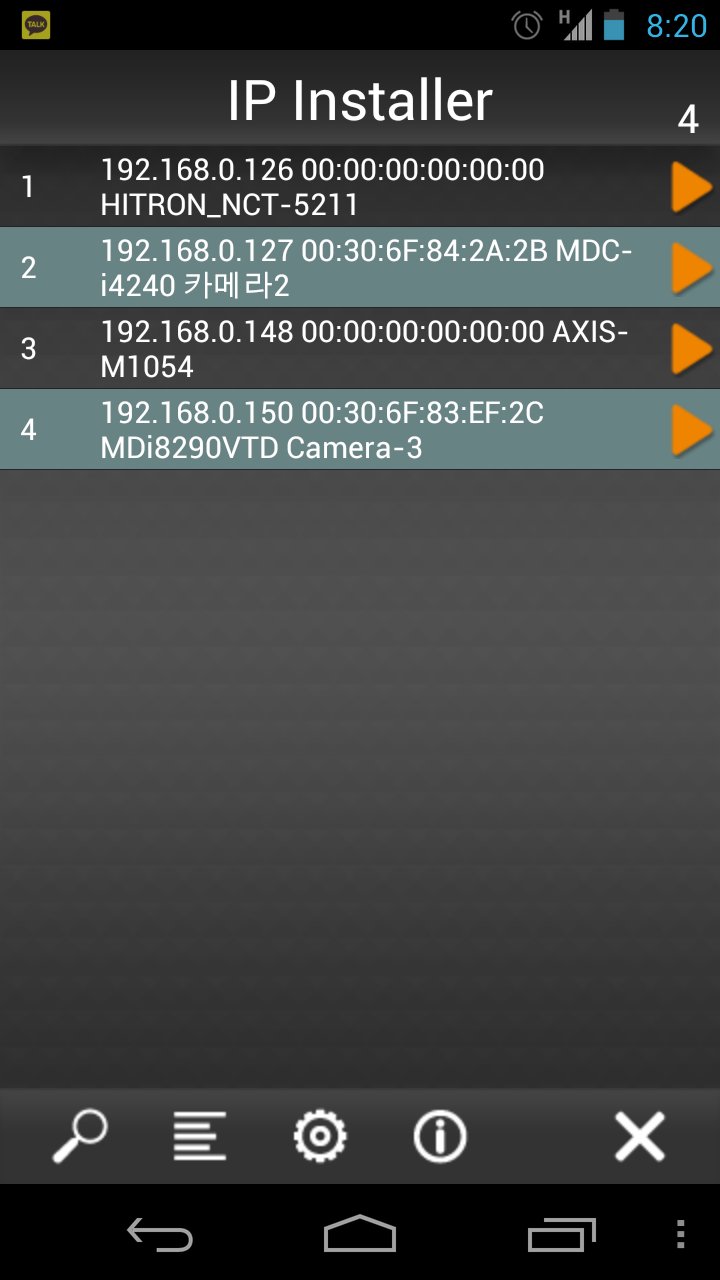Open the camera search magnifier tool
The image size is (720, 1280).
(x=82, y=1135)
